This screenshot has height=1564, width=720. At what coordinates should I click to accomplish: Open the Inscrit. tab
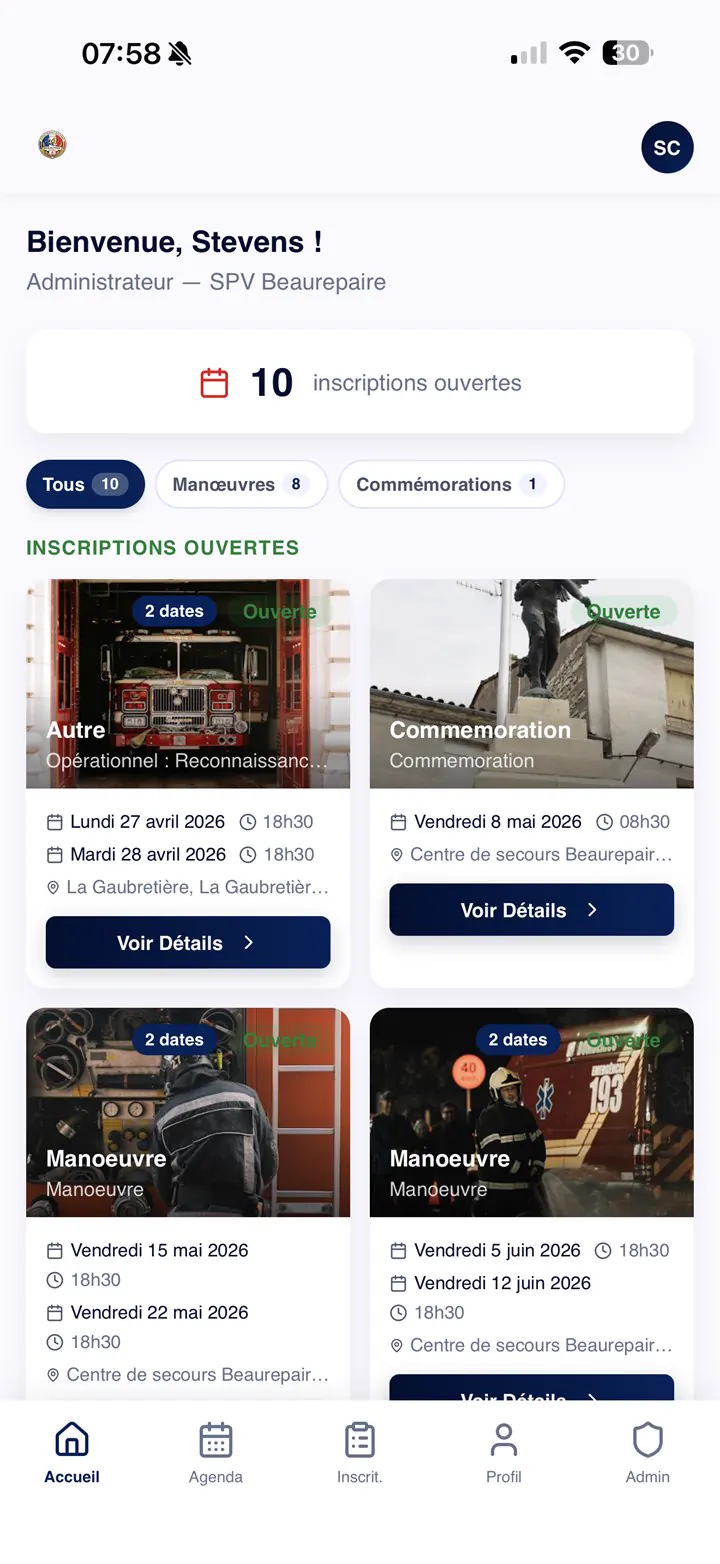click(360, 1453)
